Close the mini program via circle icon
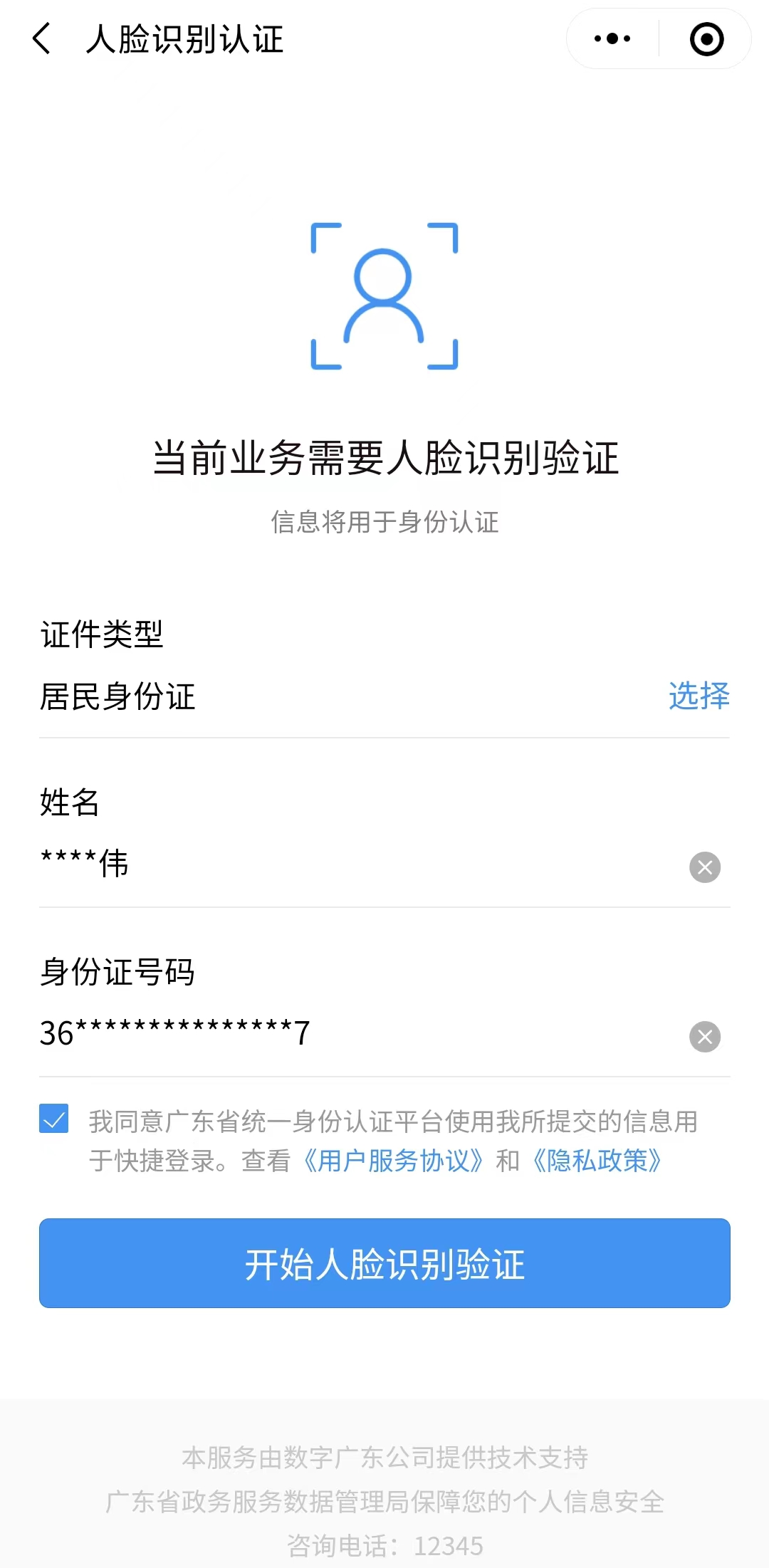The width and height of the screenshot is (769, 1568). pyautogui.click(x=706, y=39)
